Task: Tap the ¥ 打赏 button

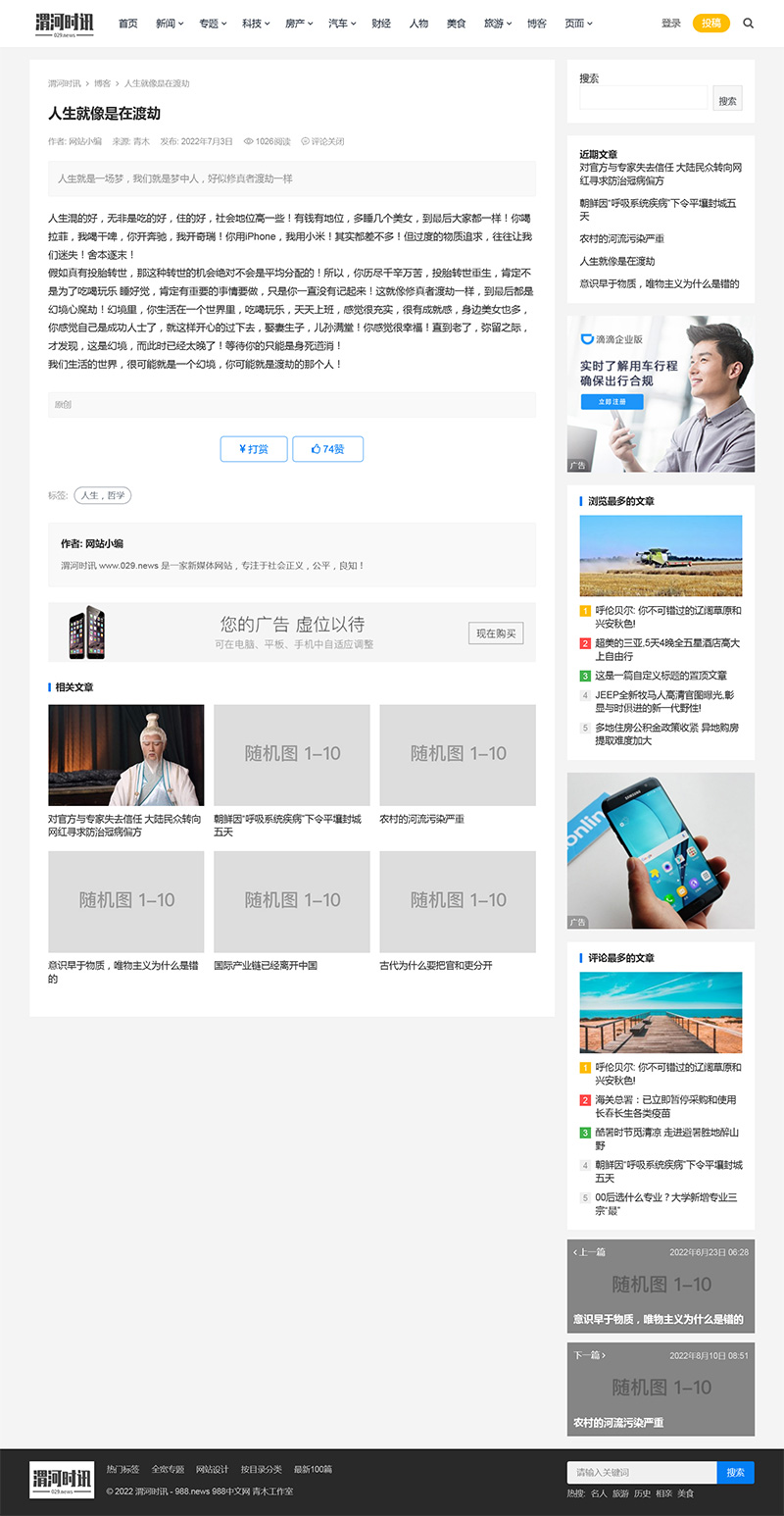Action: pos(253,449)
